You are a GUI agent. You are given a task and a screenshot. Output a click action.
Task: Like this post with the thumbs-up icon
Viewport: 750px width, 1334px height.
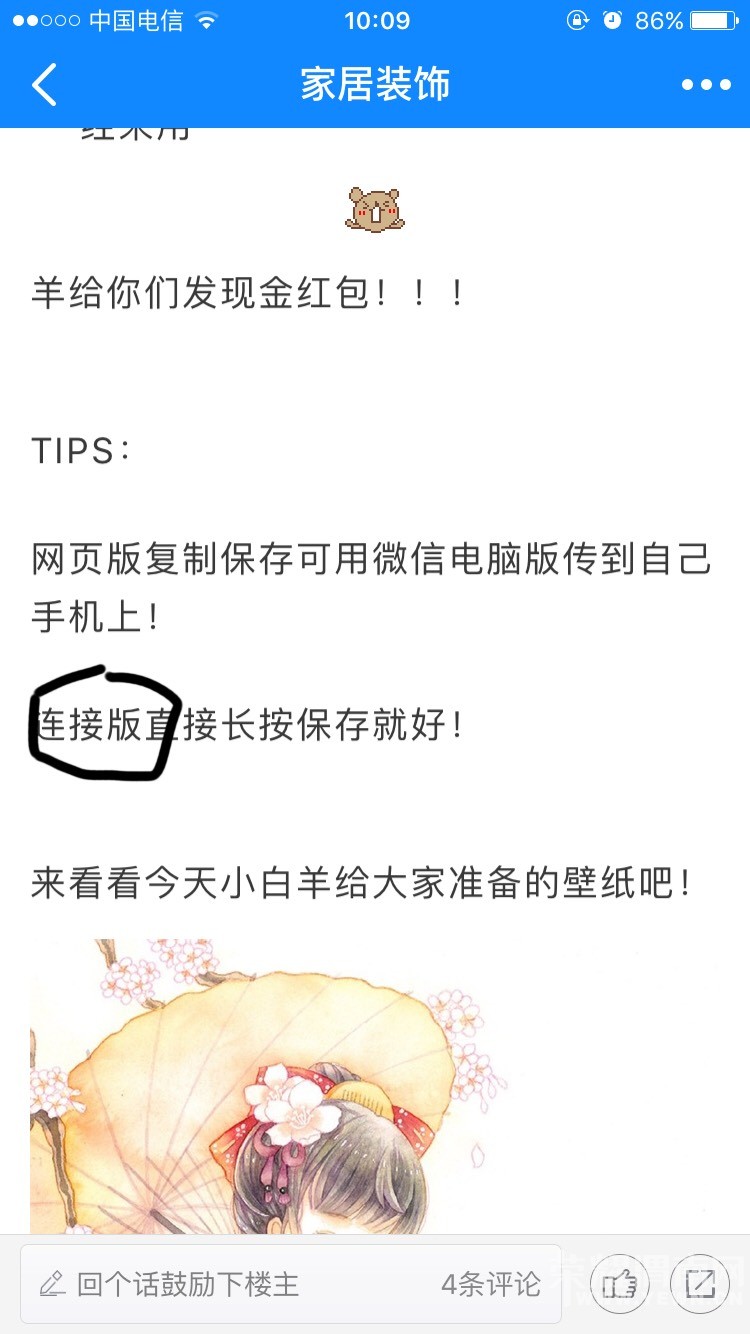tap(618, 1284)
